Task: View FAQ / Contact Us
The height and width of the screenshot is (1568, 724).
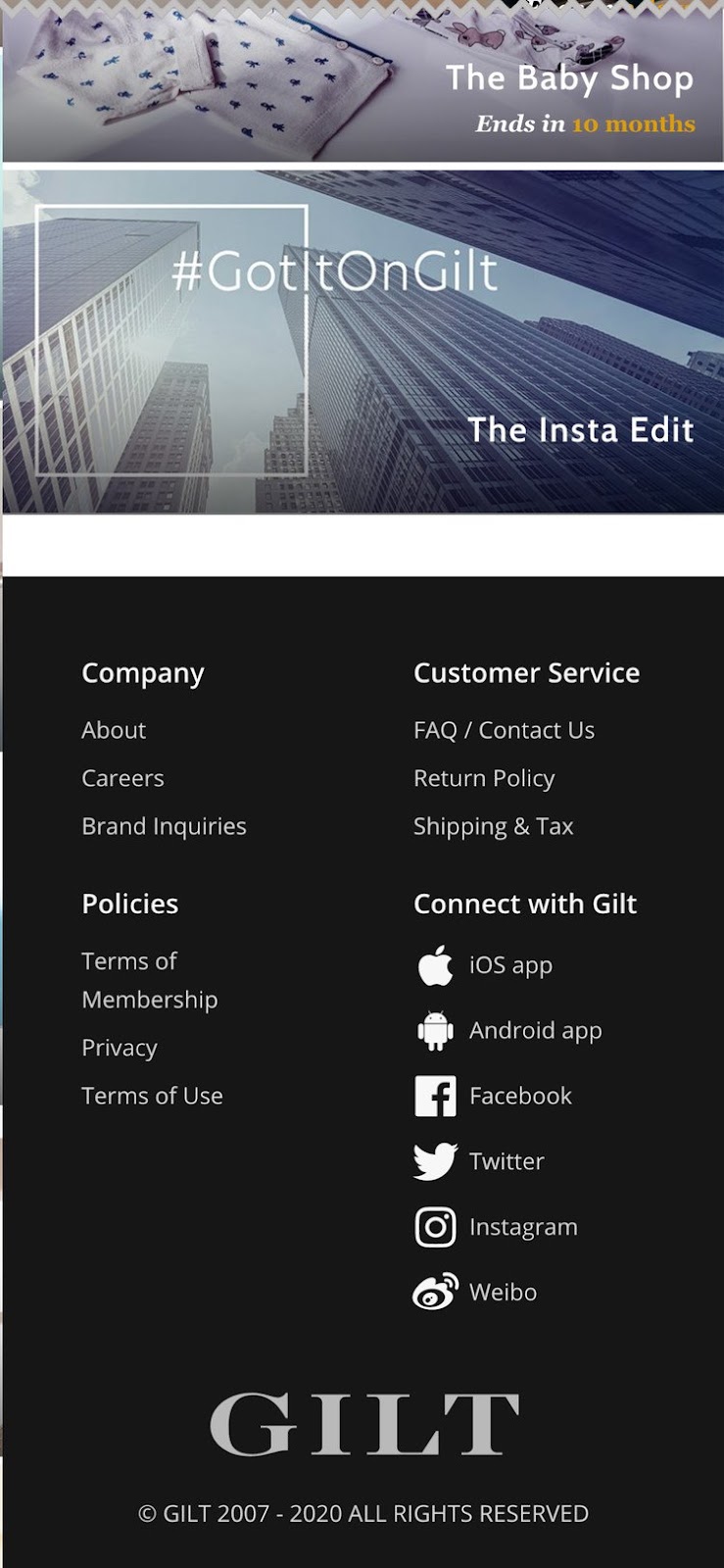Action: (x=504, y=730)
